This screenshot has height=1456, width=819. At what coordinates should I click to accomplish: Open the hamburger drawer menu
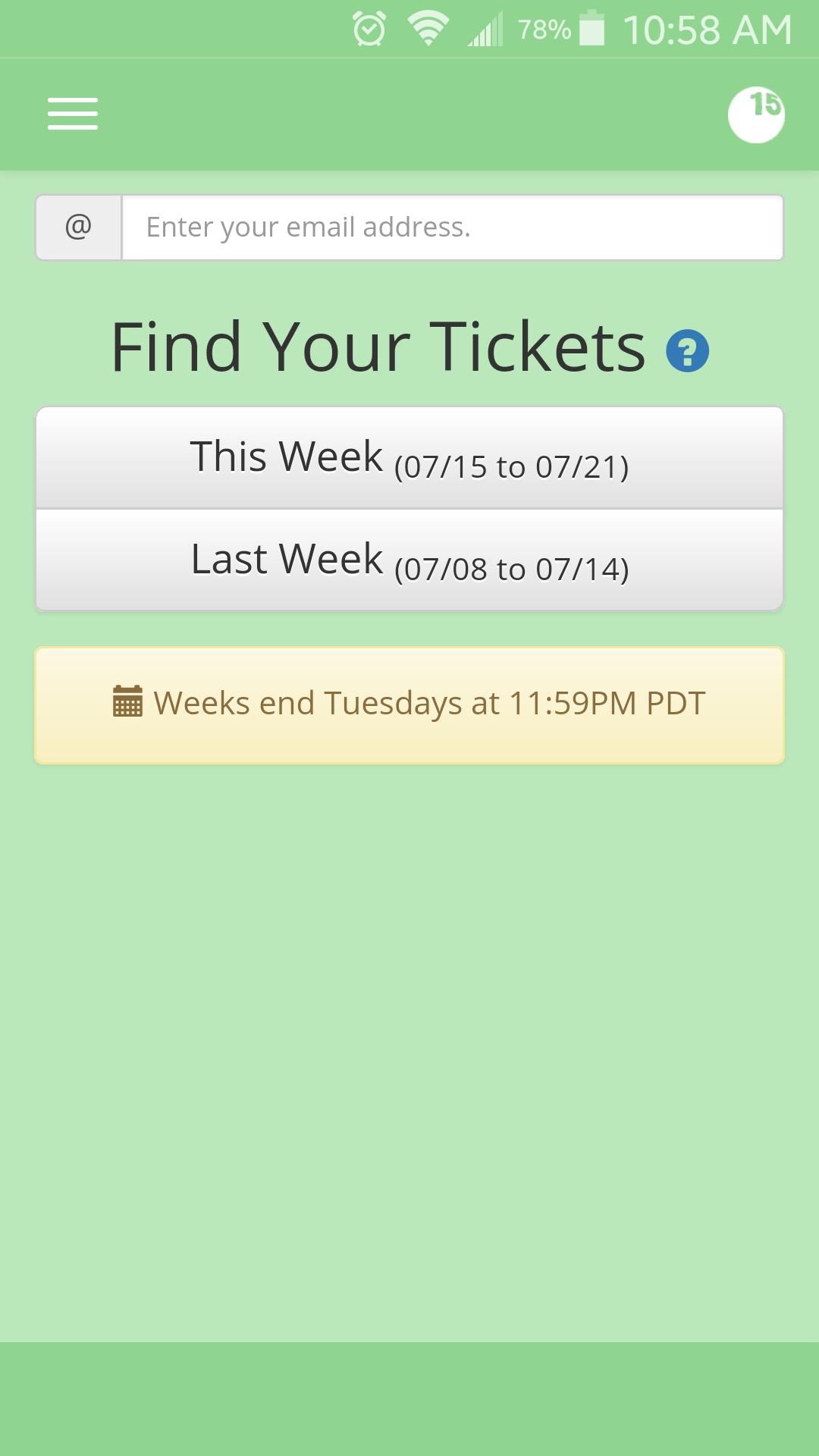73,114
